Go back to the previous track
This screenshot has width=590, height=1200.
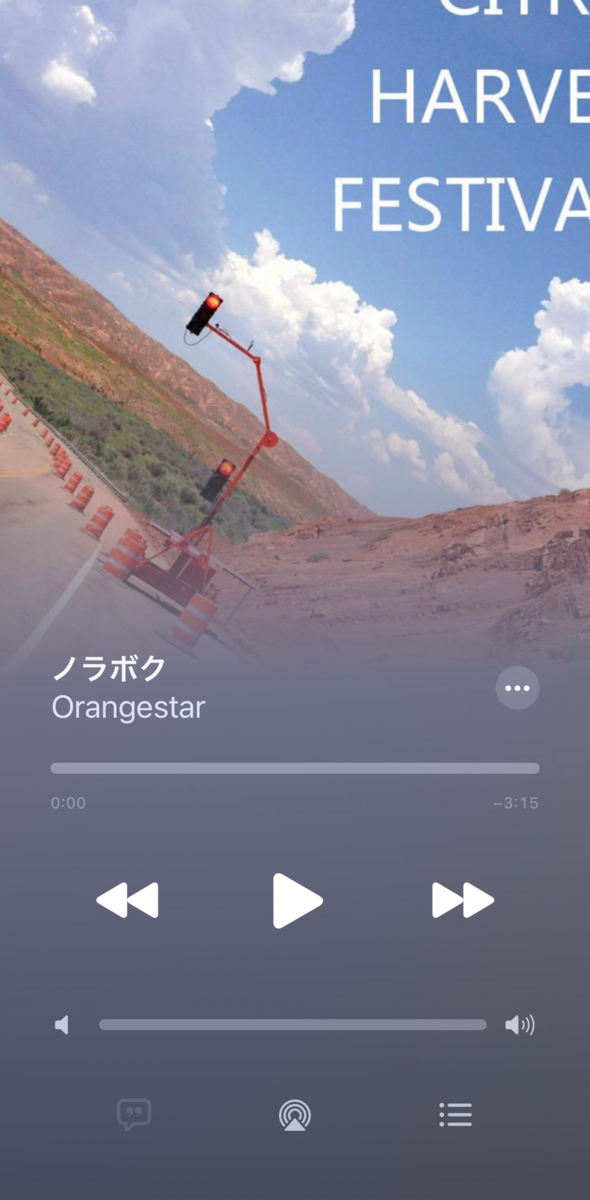tap(127, 900)
